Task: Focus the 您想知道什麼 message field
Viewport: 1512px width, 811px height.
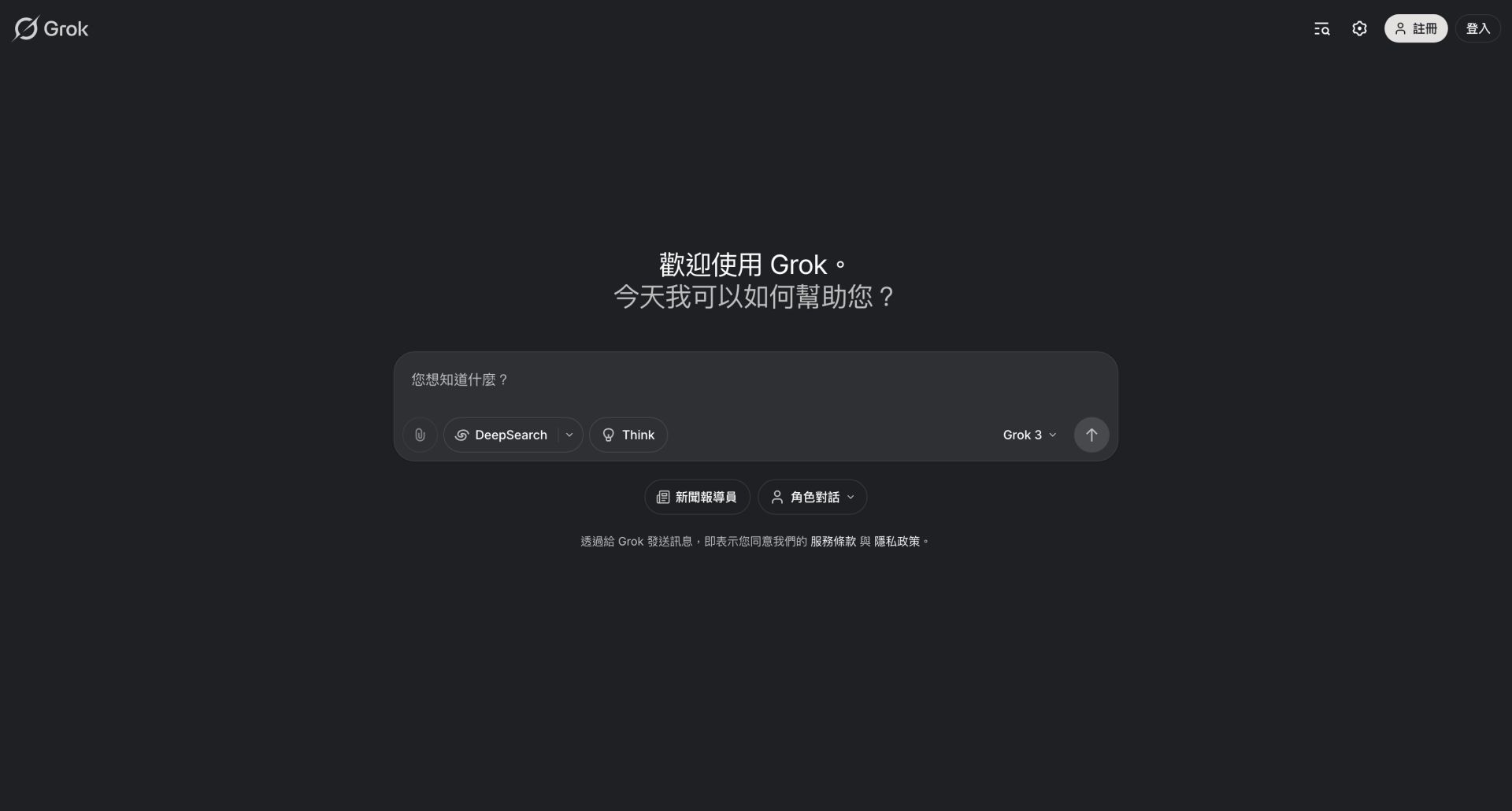Action: 754,380
